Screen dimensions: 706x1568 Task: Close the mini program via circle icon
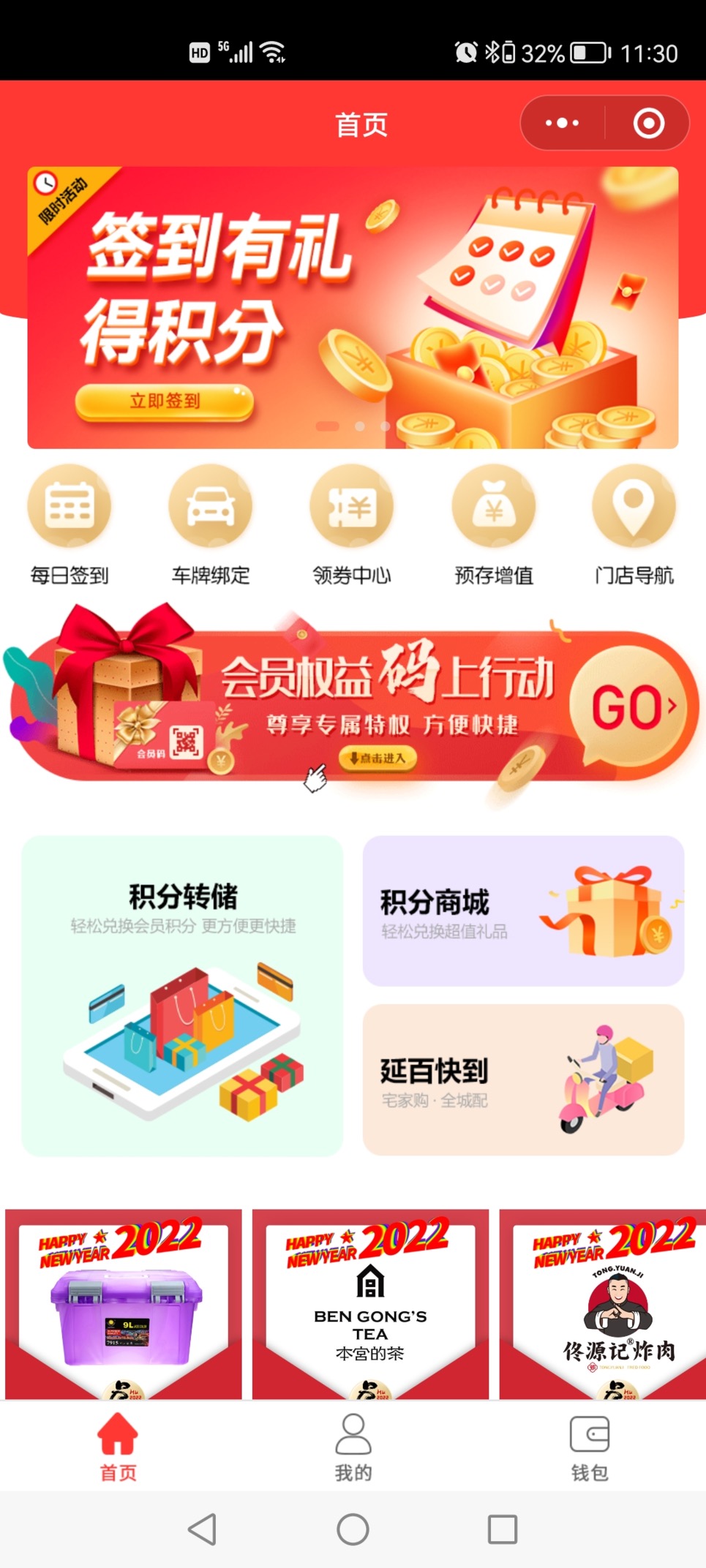tap(648, 123)
